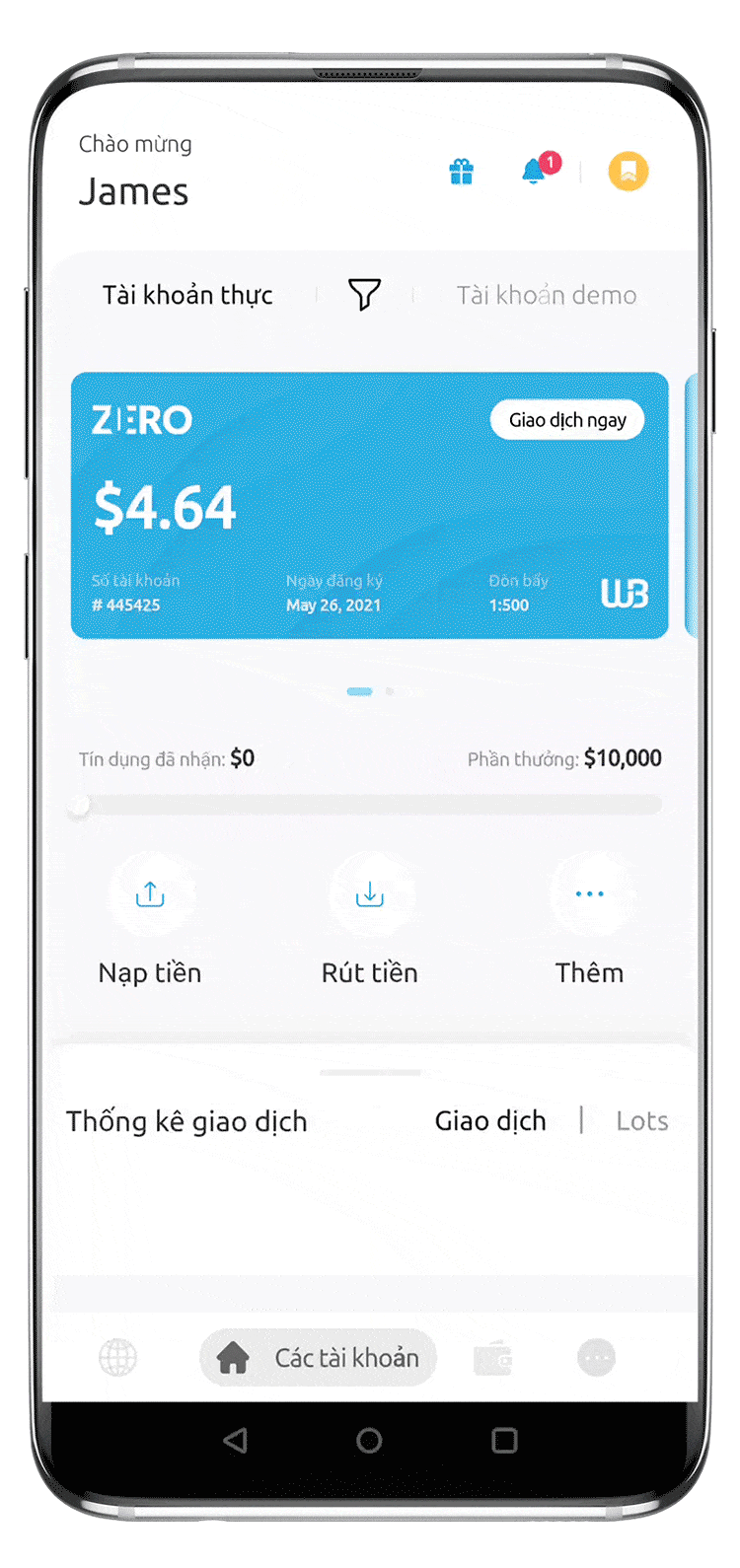Open the notifications bell

535,171
